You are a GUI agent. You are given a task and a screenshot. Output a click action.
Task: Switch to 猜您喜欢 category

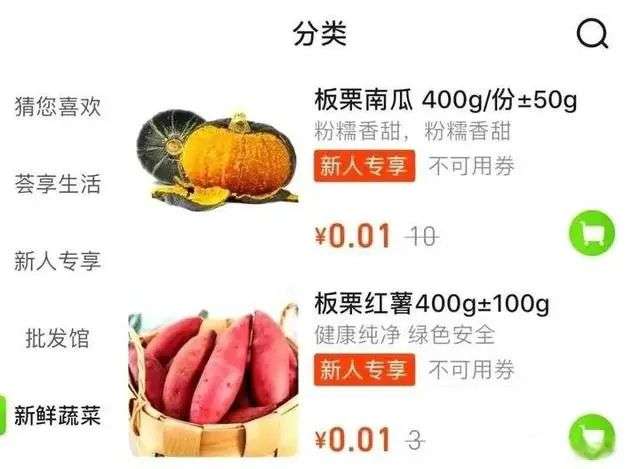click(57, 107)
